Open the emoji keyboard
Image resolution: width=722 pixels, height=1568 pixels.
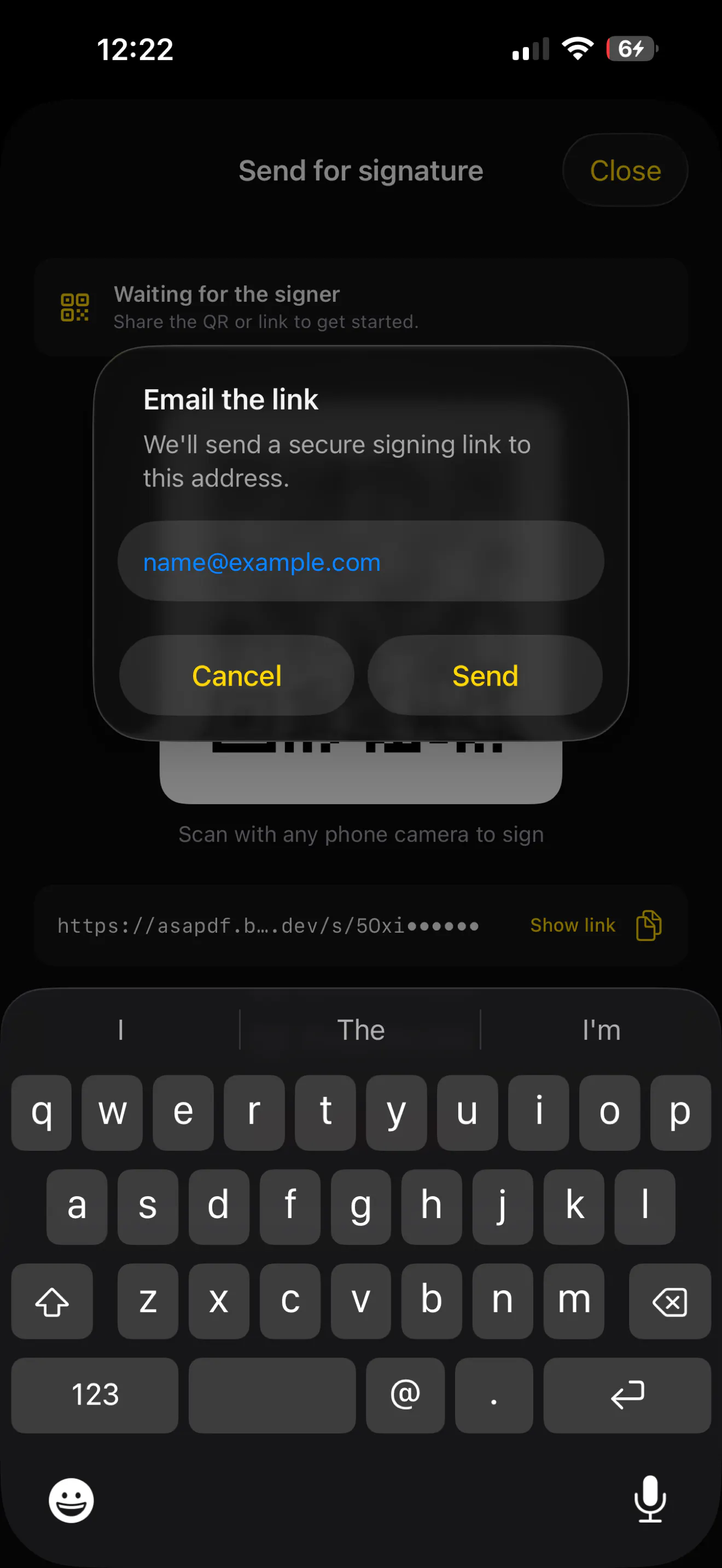click(71, 1500)
